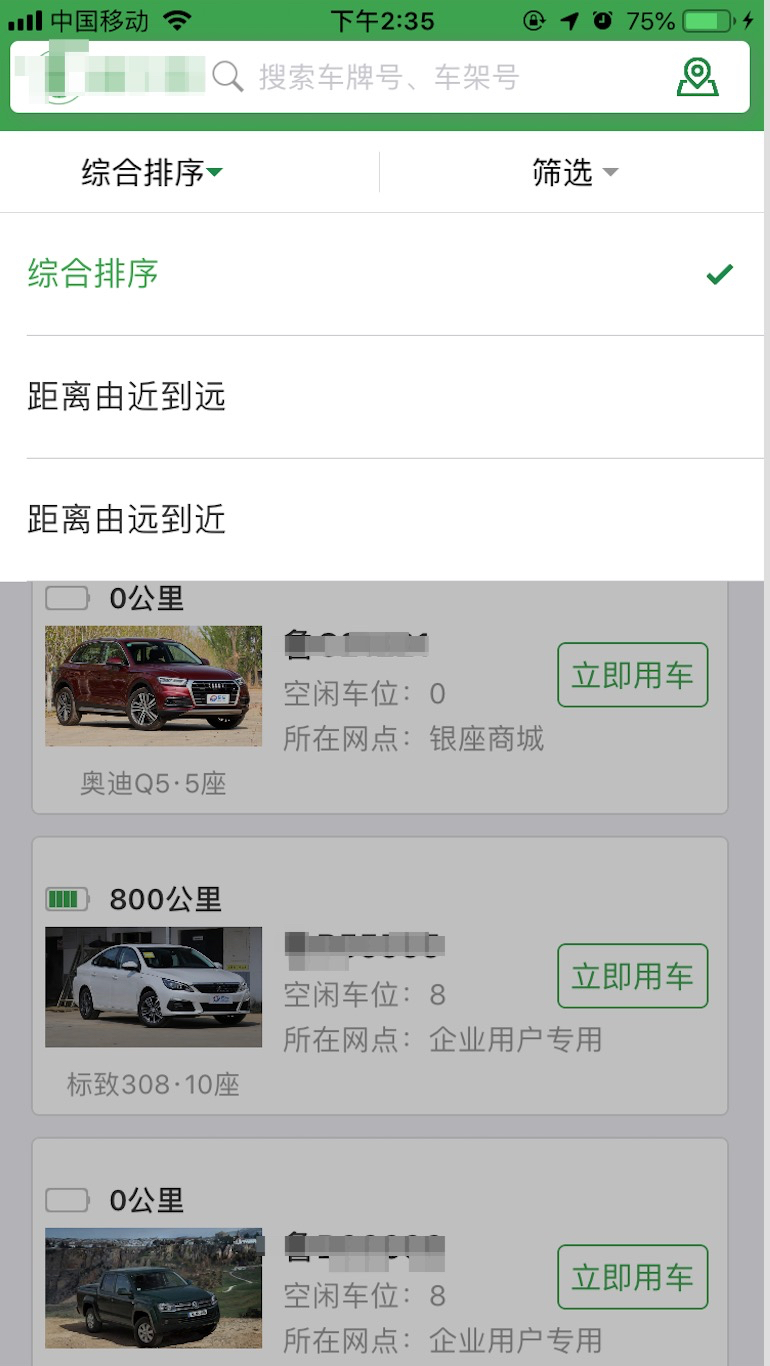Tap the empty battery icon beside 0公里
This screenshot has height=1366, width=770.
click(x=65, y=597)
